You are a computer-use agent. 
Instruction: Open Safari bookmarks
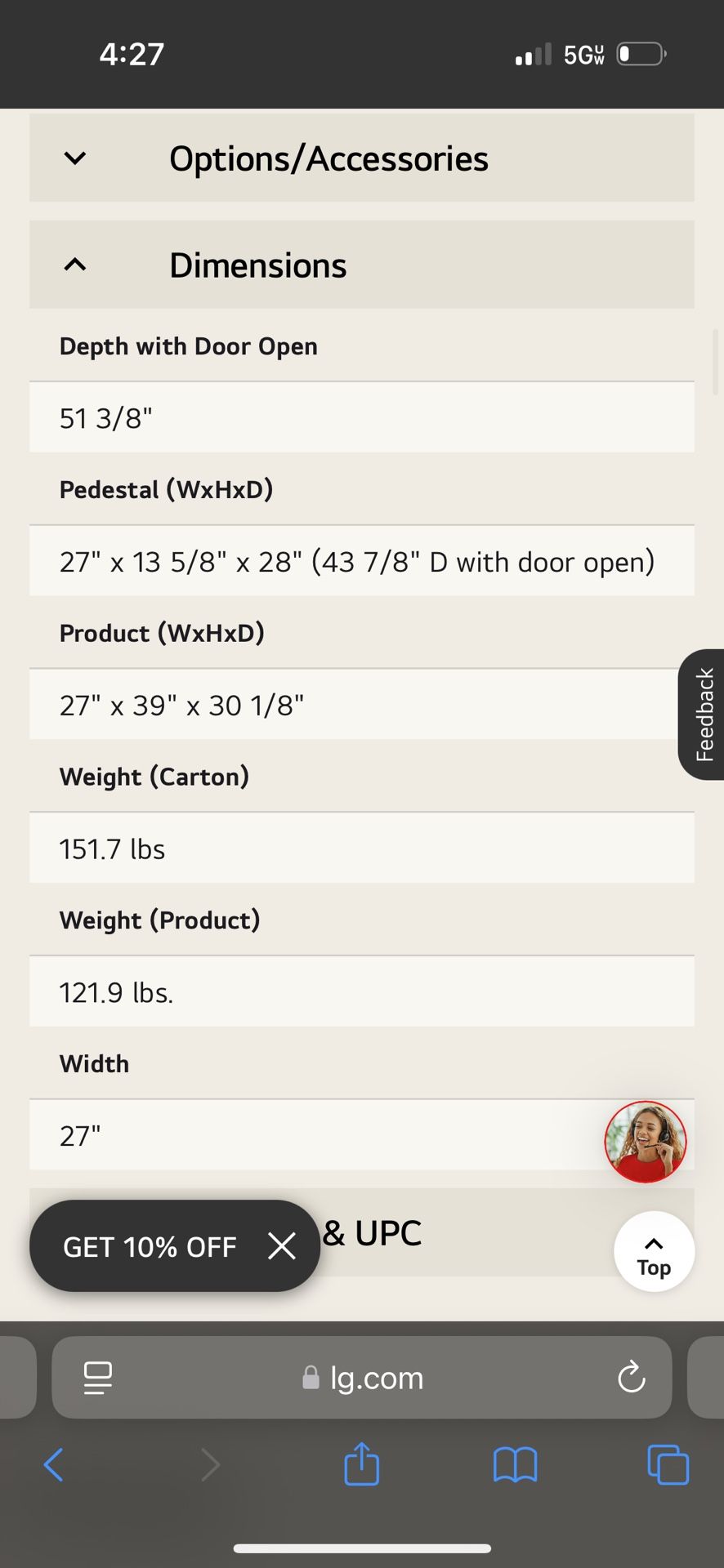click(515, 1464)
